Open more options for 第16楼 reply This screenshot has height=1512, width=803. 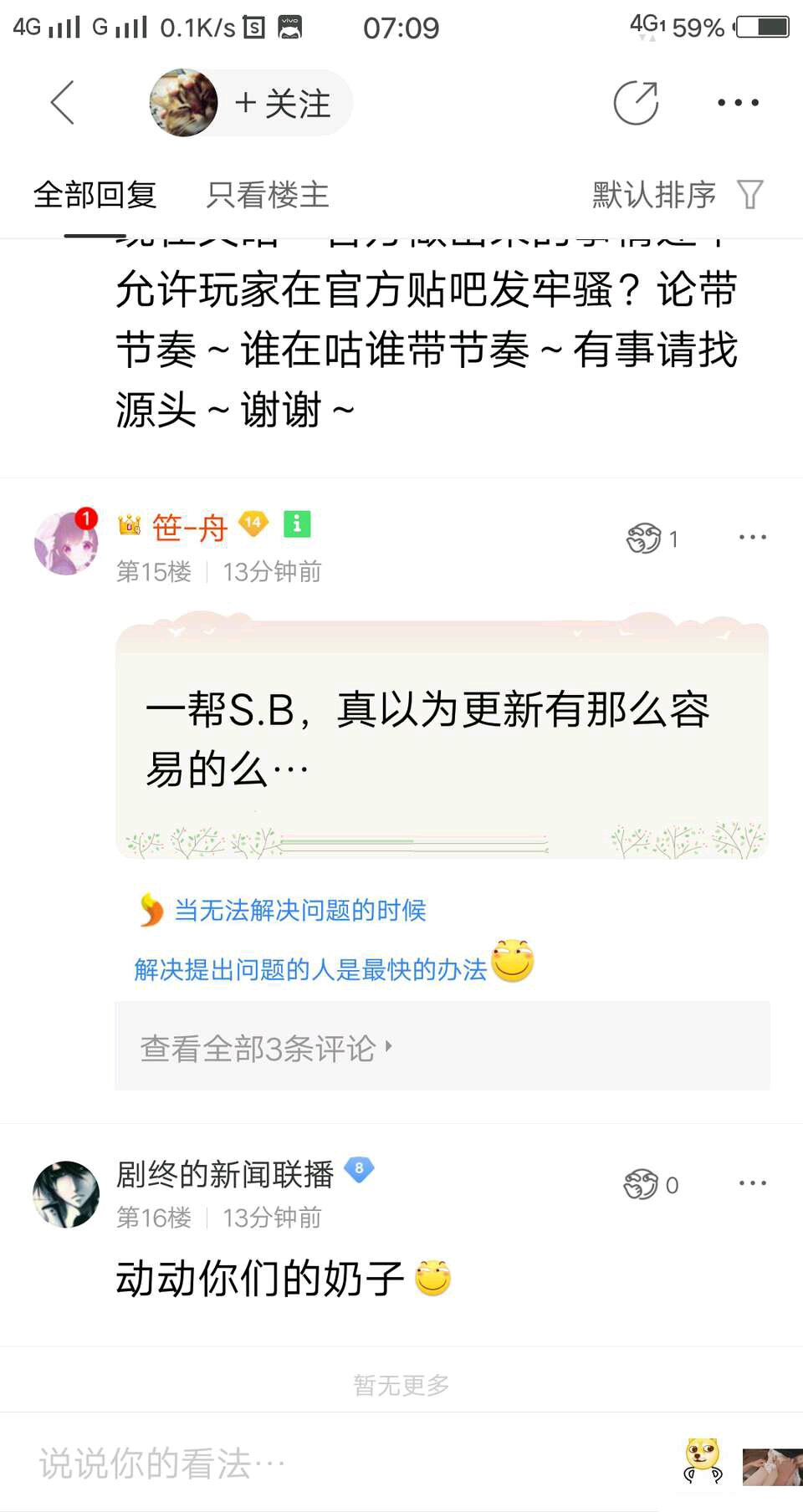753,1183
